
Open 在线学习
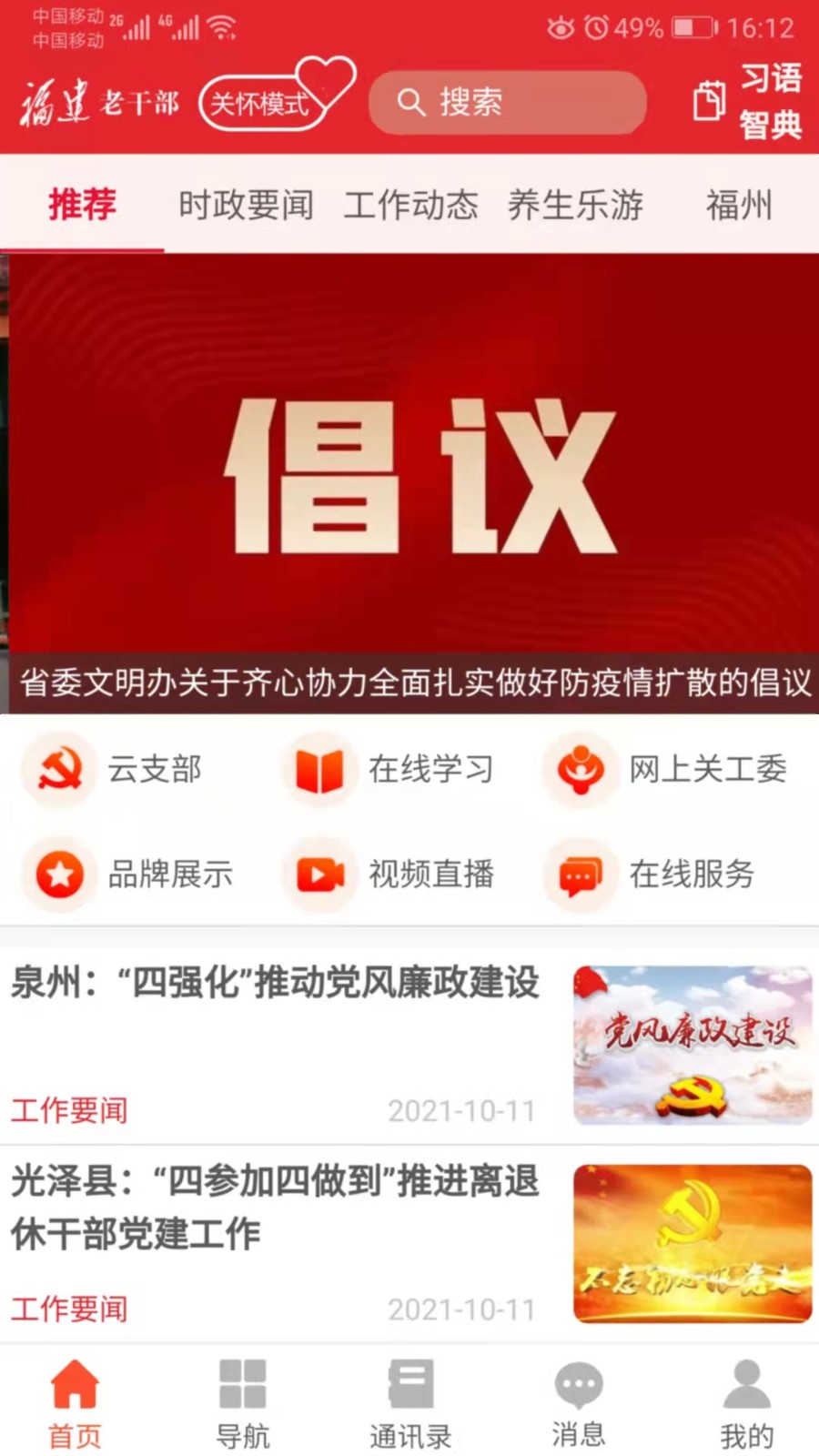coord(391,770)
